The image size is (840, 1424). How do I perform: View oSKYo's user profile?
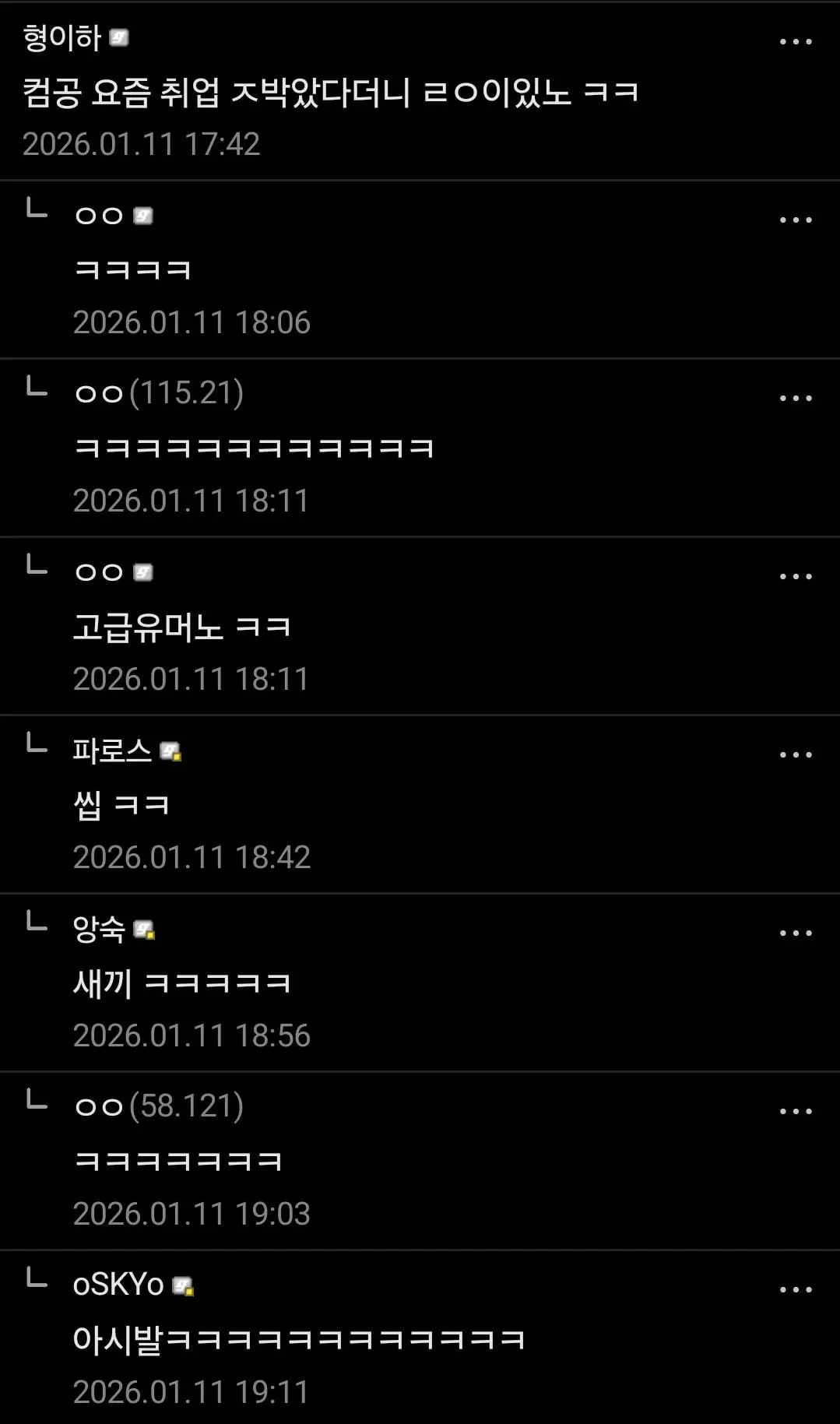pos(118,1285)
